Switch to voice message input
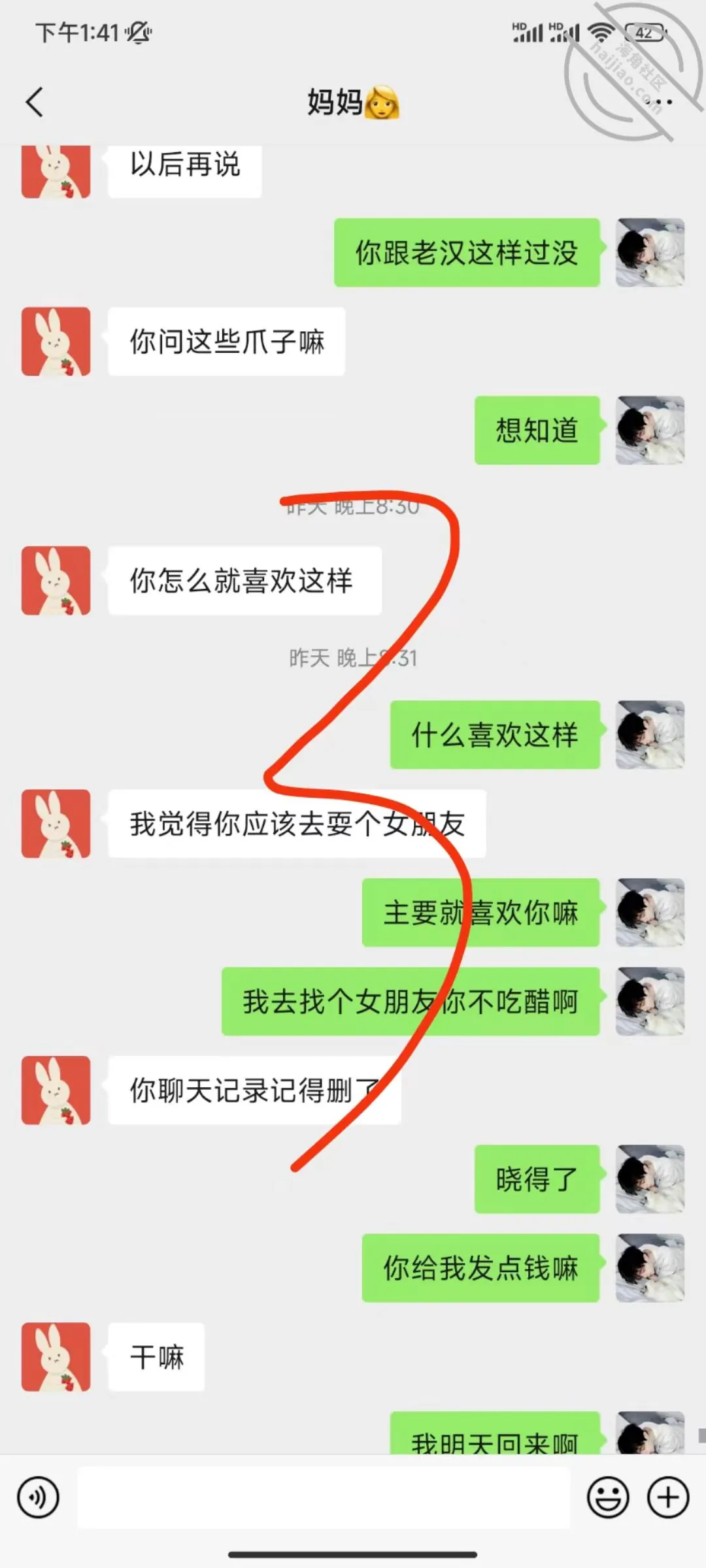This screenshot has width=706, height=1568. point(39,1497)
